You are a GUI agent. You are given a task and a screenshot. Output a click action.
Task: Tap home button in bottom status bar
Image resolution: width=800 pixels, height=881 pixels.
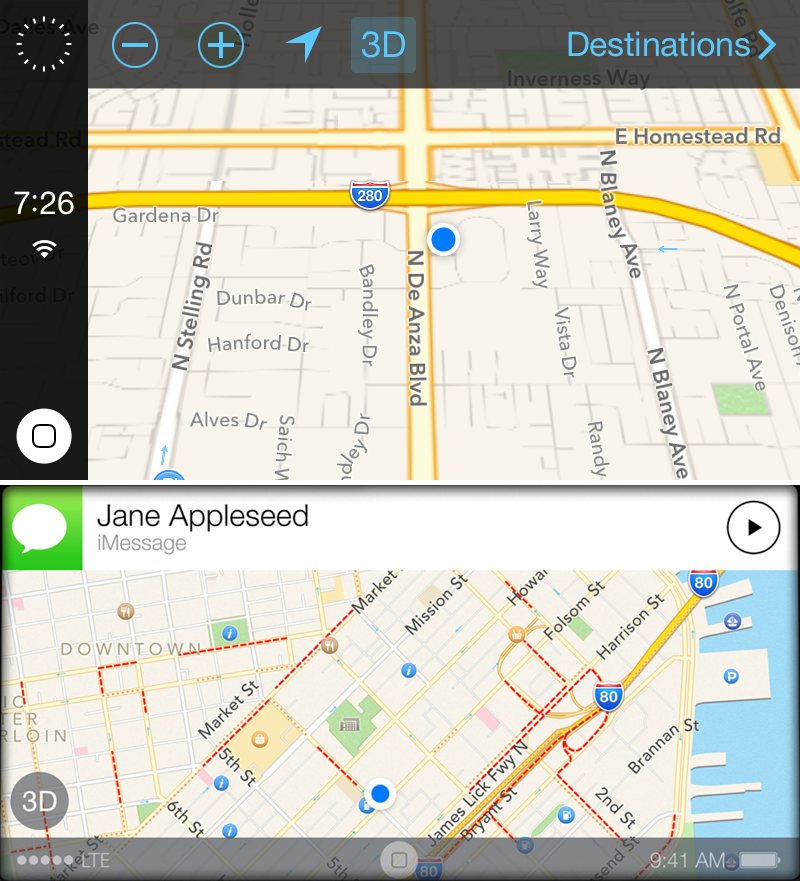399,859
